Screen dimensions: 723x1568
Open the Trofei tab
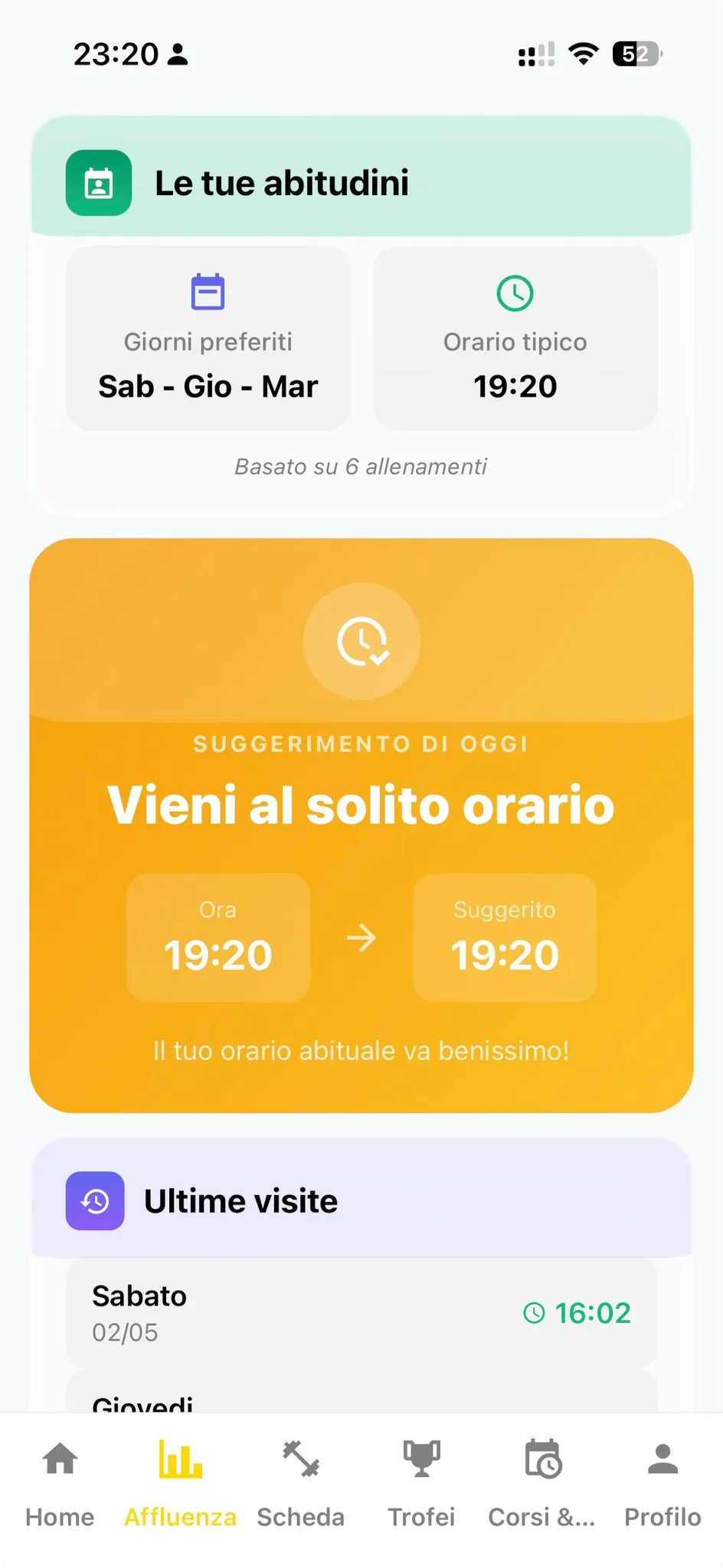(x=421, y=1485)
